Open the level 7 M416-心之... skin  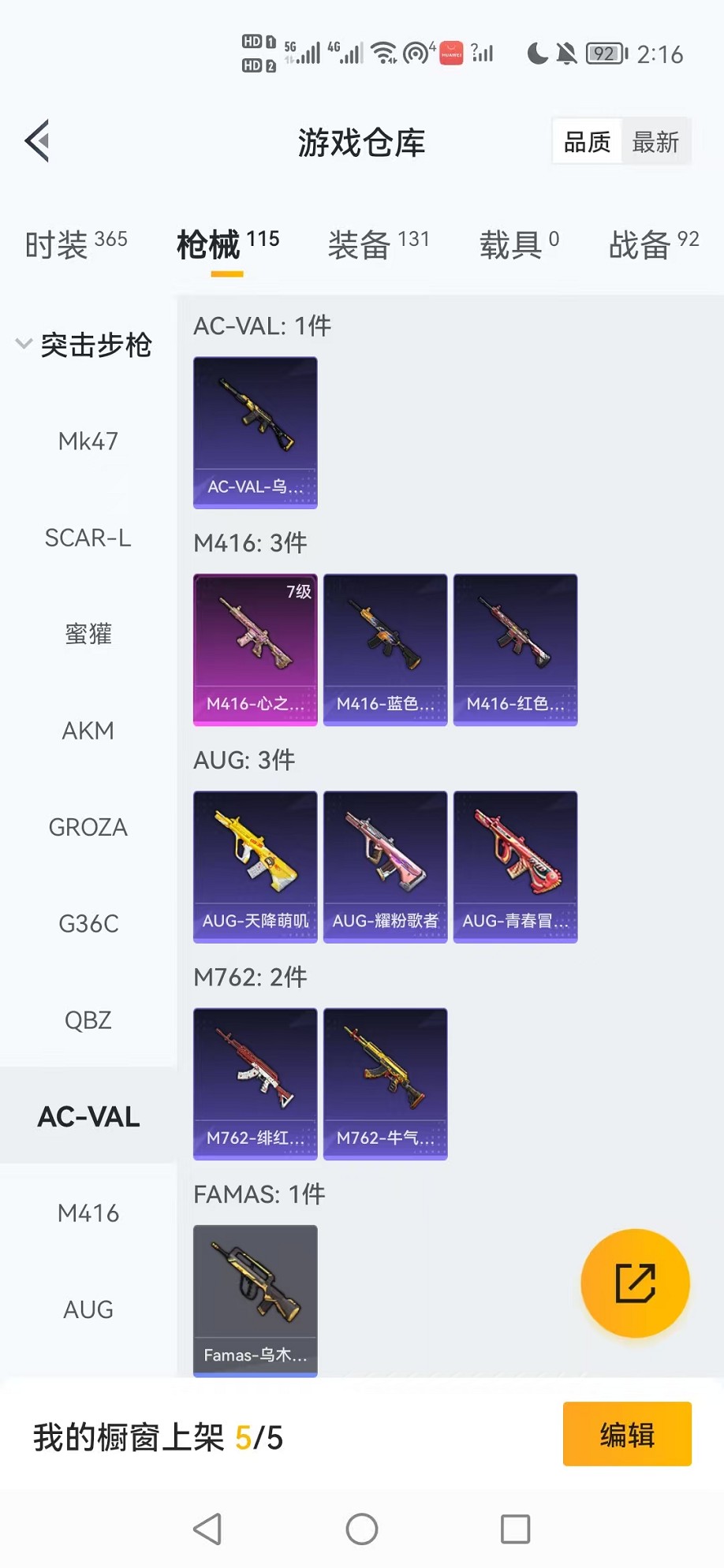(256, 649)
